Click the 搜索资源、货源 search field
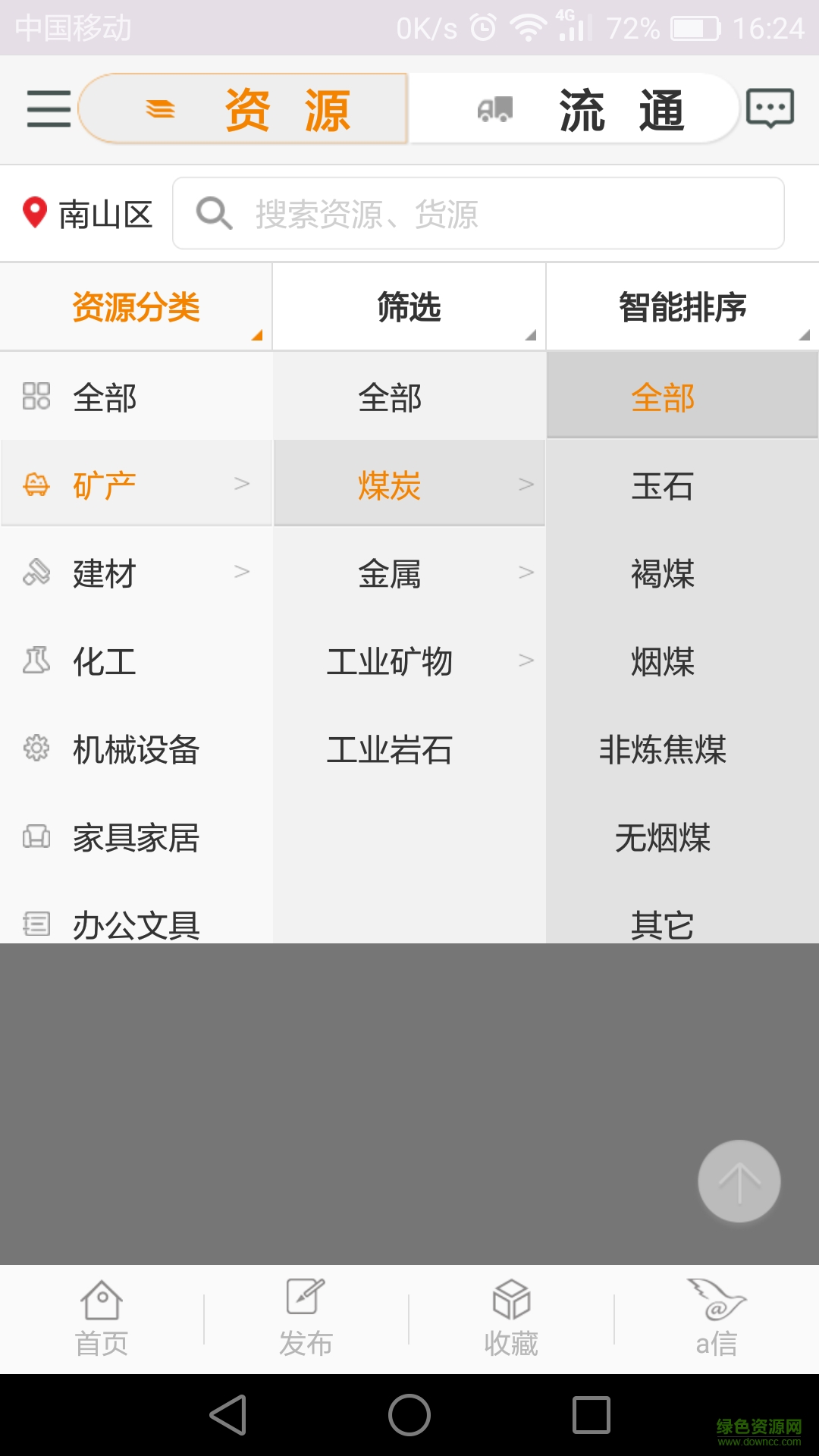The image size is (819, 1456). [x=478, y=213]
